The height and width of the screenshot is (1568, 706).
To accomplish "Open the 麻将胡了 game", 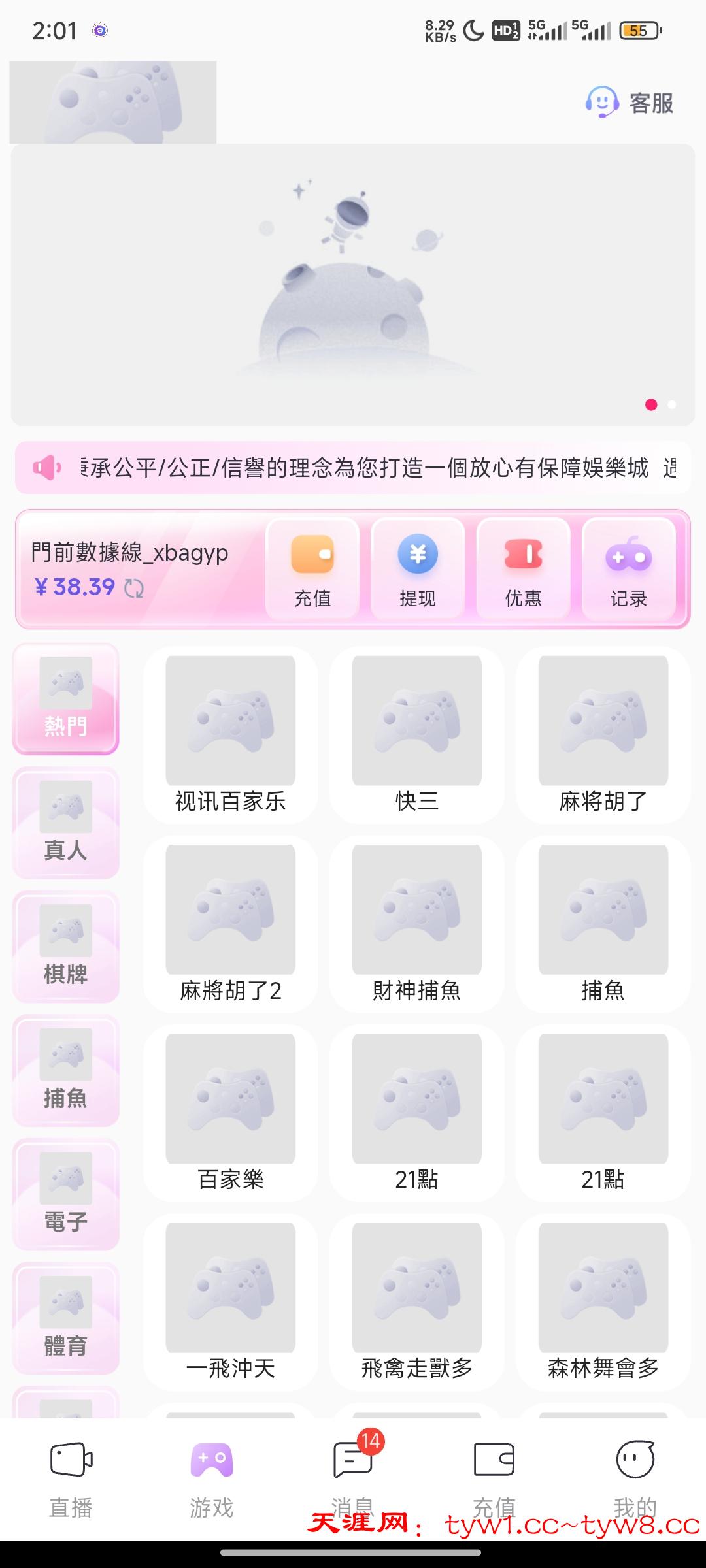I will 603,734.
